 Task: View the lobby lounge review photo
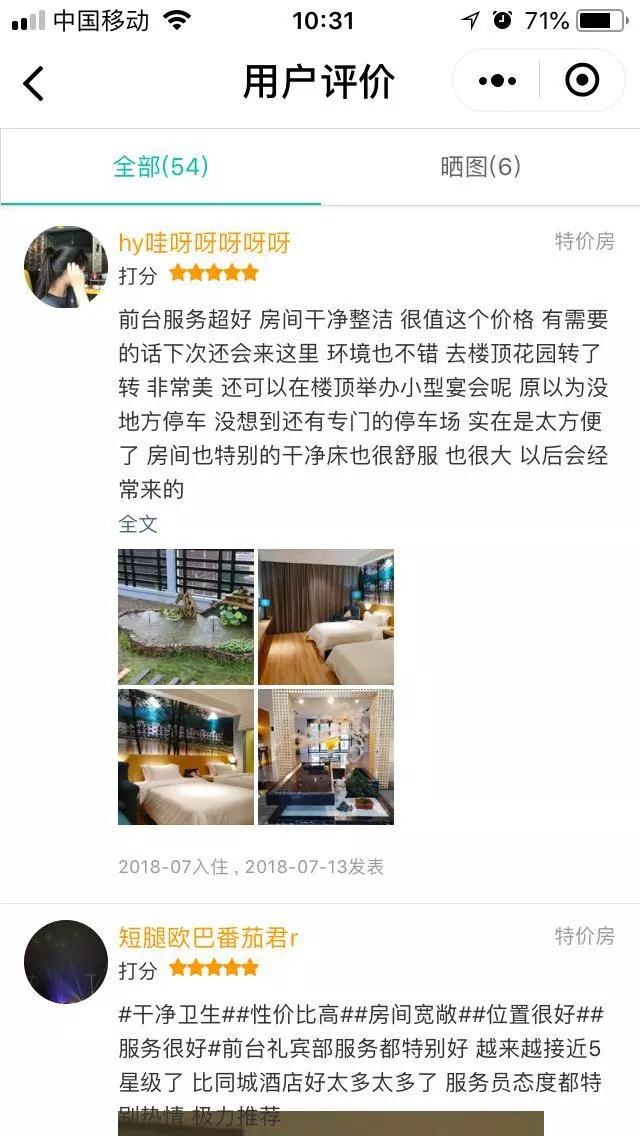326,757
